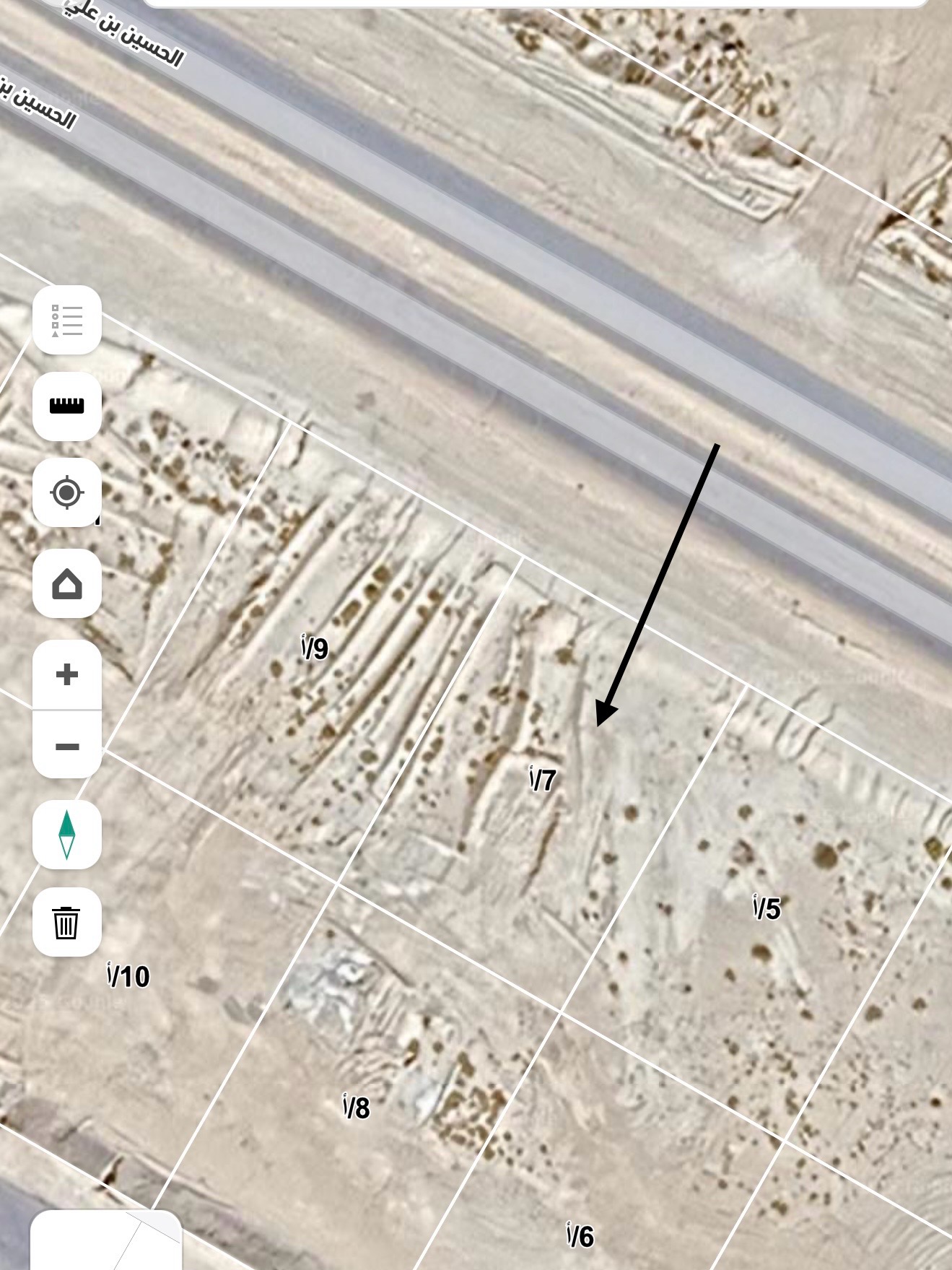The height and width of the screenshot is (1270, 952).
Task: Return to the home map extent
Action: tap(67, 583)
